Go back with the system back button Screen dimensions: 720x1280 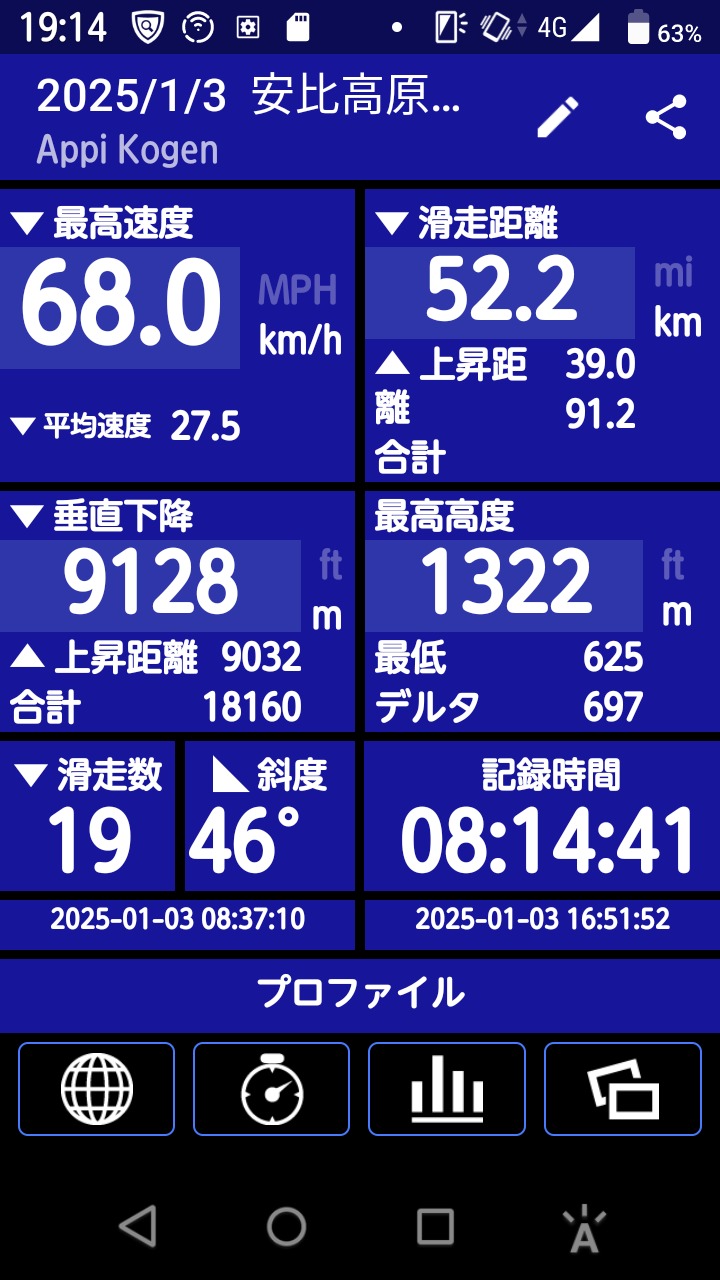[138, 1226]
